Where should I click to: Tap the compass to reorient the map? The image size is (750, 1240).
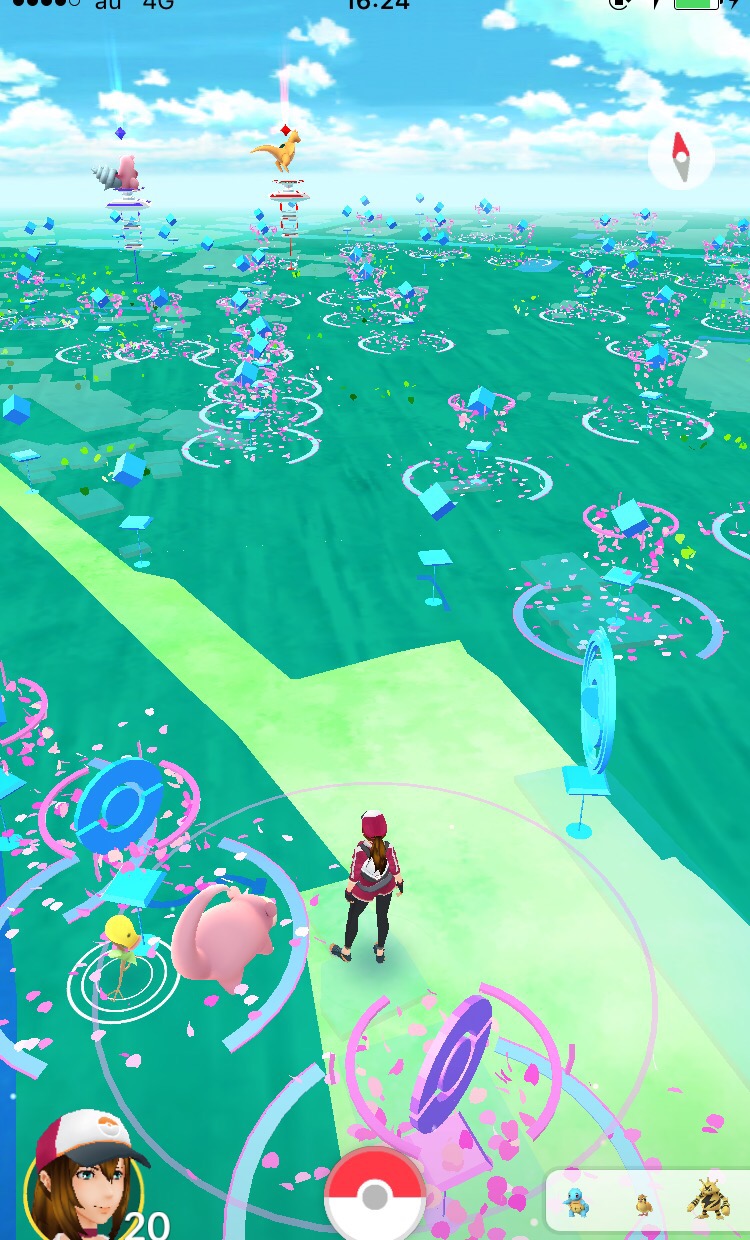681,158
